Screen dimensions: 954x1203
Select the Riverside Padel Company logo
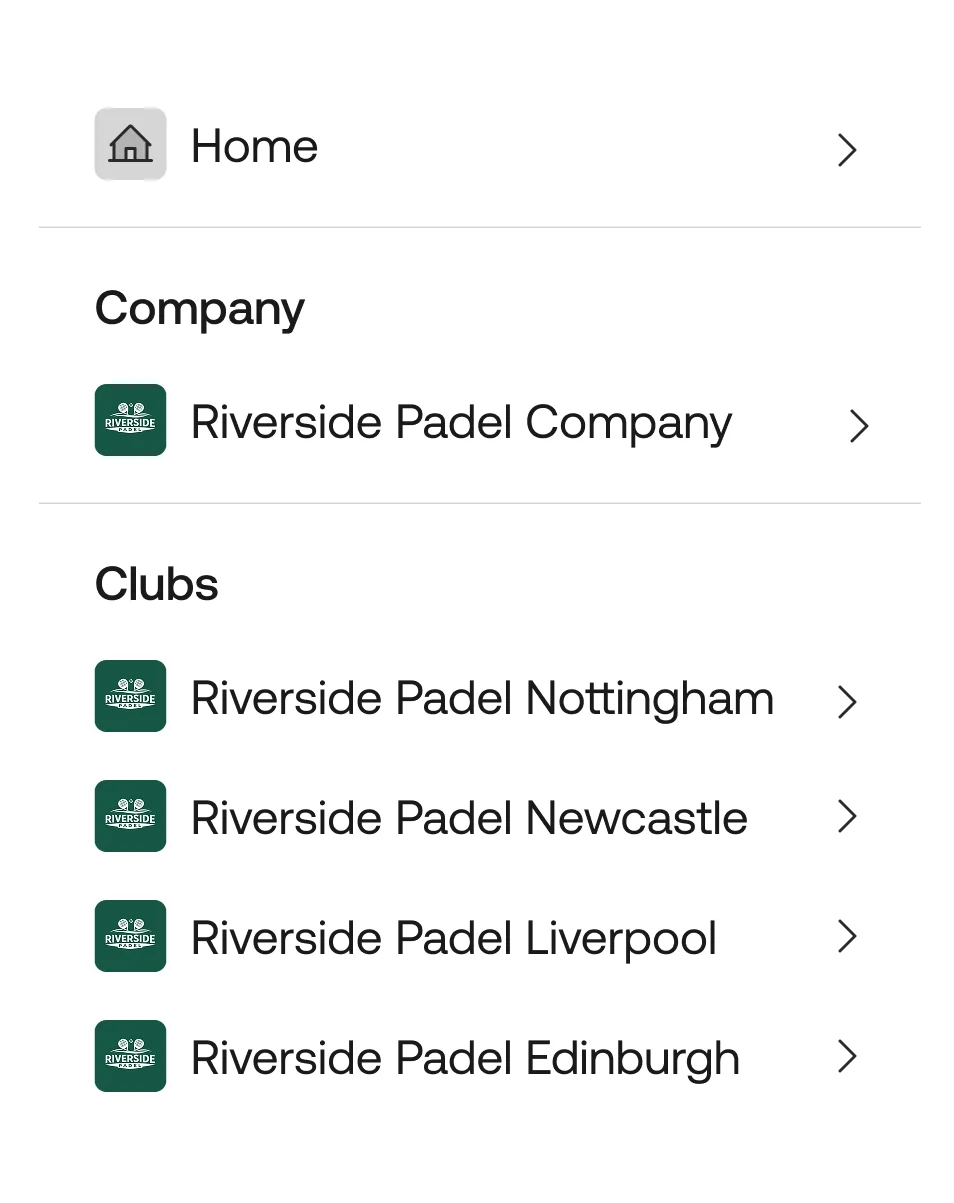click(130, 420)
